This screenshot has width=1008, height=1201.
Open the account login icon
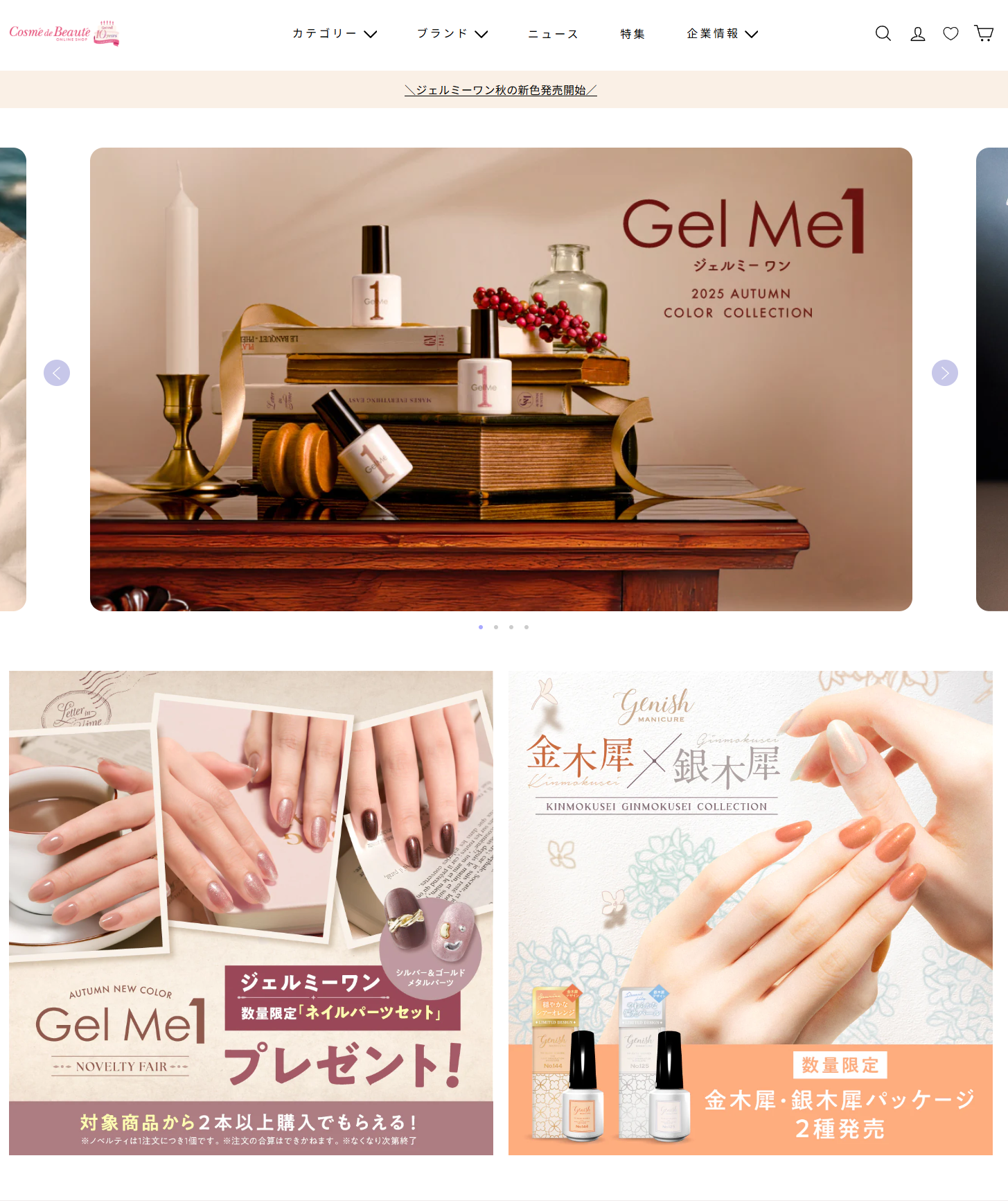[x=917, y=33]
